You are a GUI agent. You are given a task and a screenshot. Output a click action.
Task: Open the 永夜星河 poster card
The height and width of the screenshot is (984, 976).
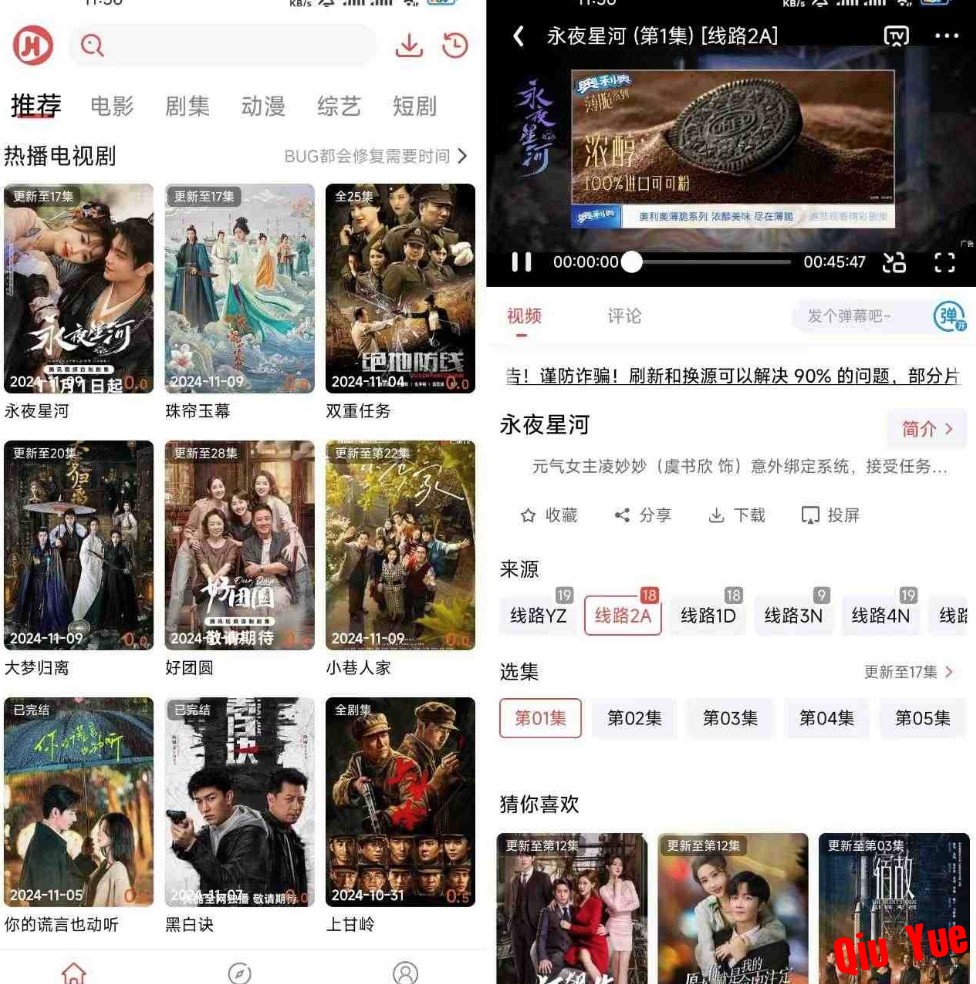tap(79, 289)
